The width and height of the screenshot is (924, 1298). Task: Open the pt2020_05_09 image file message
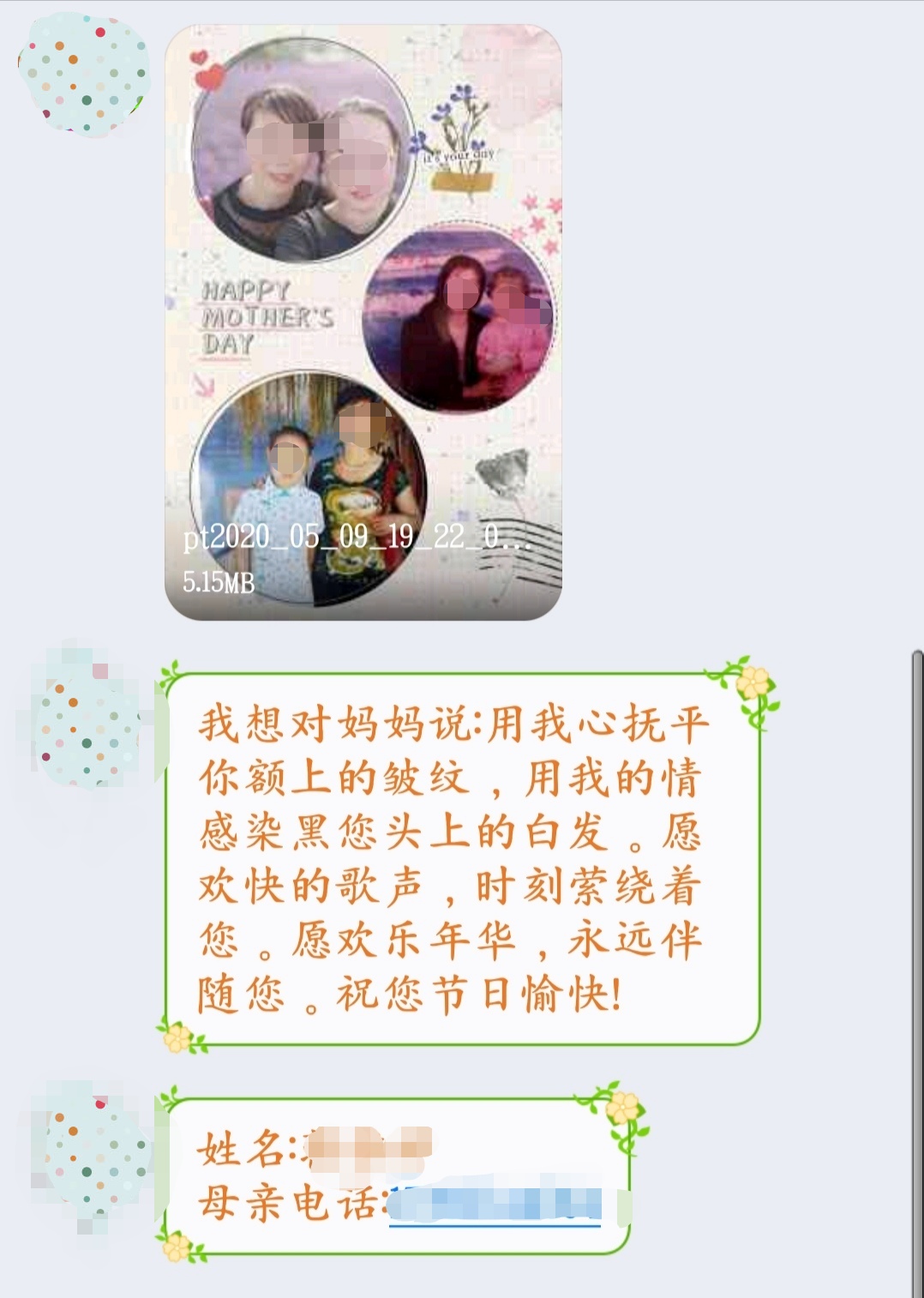click(363, 321)
